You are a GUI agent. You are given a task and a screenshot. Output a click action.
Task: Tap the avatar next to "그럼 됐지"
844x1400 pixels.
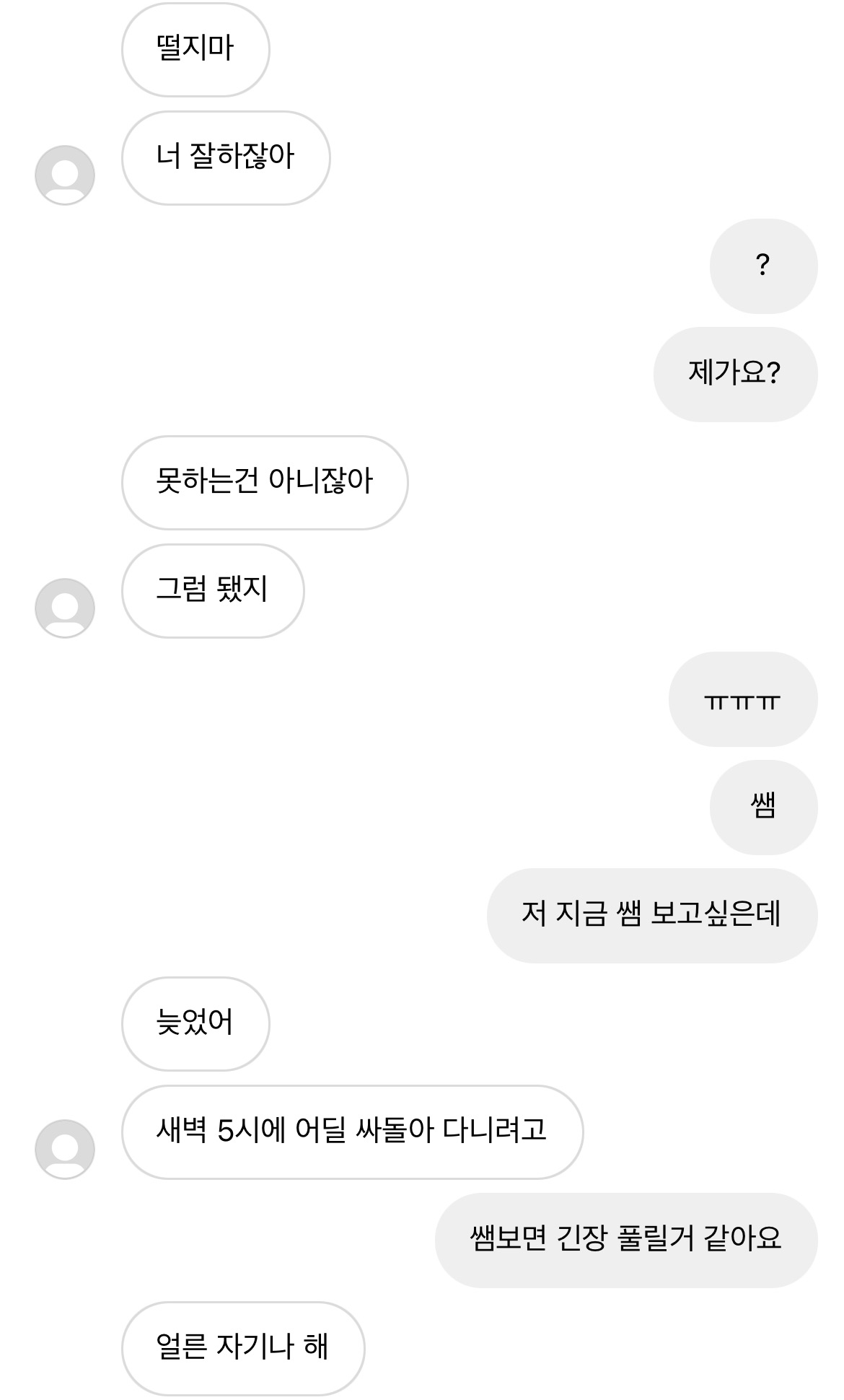tap(65, 608)
